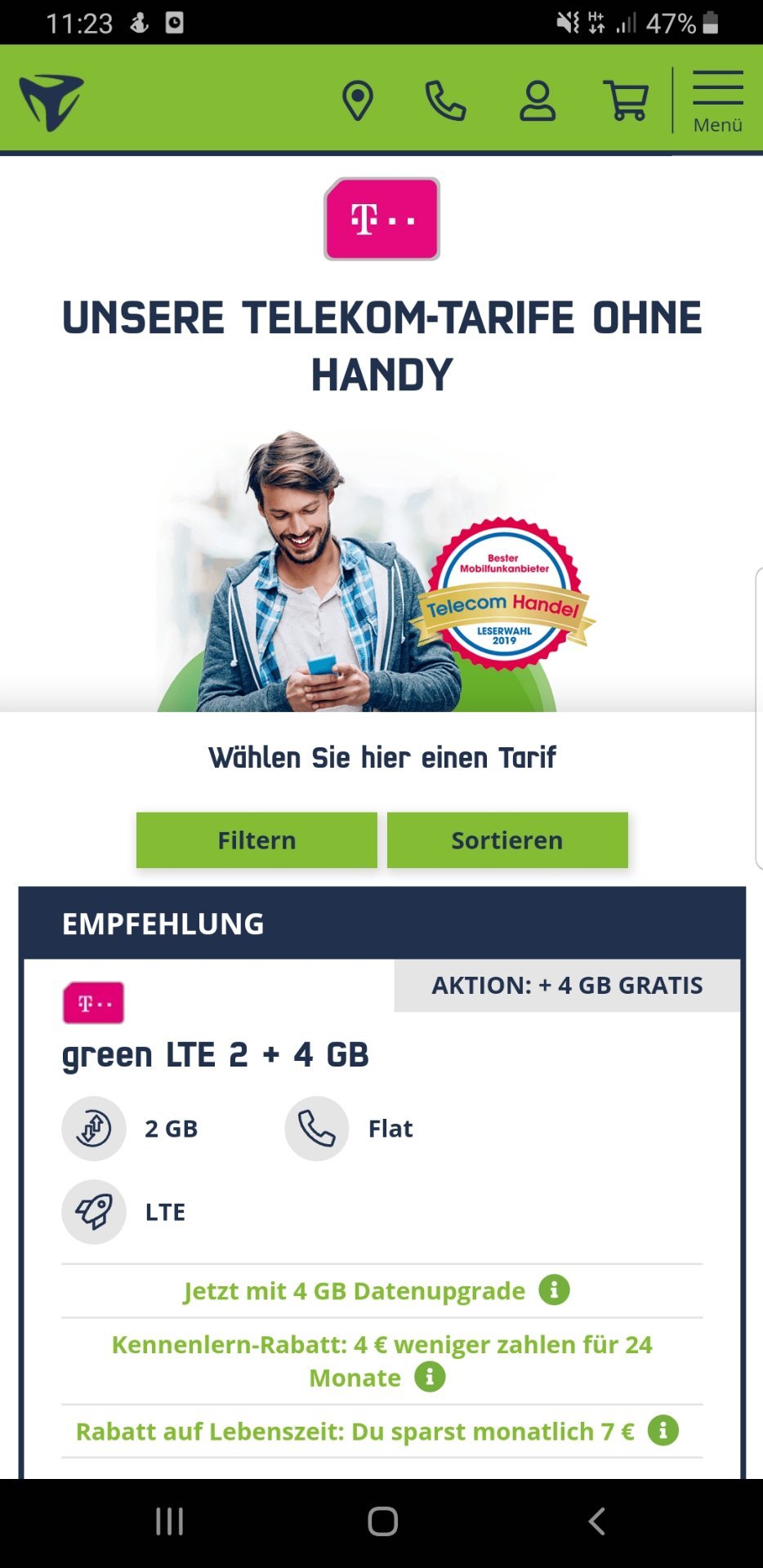The height and width of the screenshot is (1568, 763).
Task: Tap the Sortieren button
Action: click(507, 840)
